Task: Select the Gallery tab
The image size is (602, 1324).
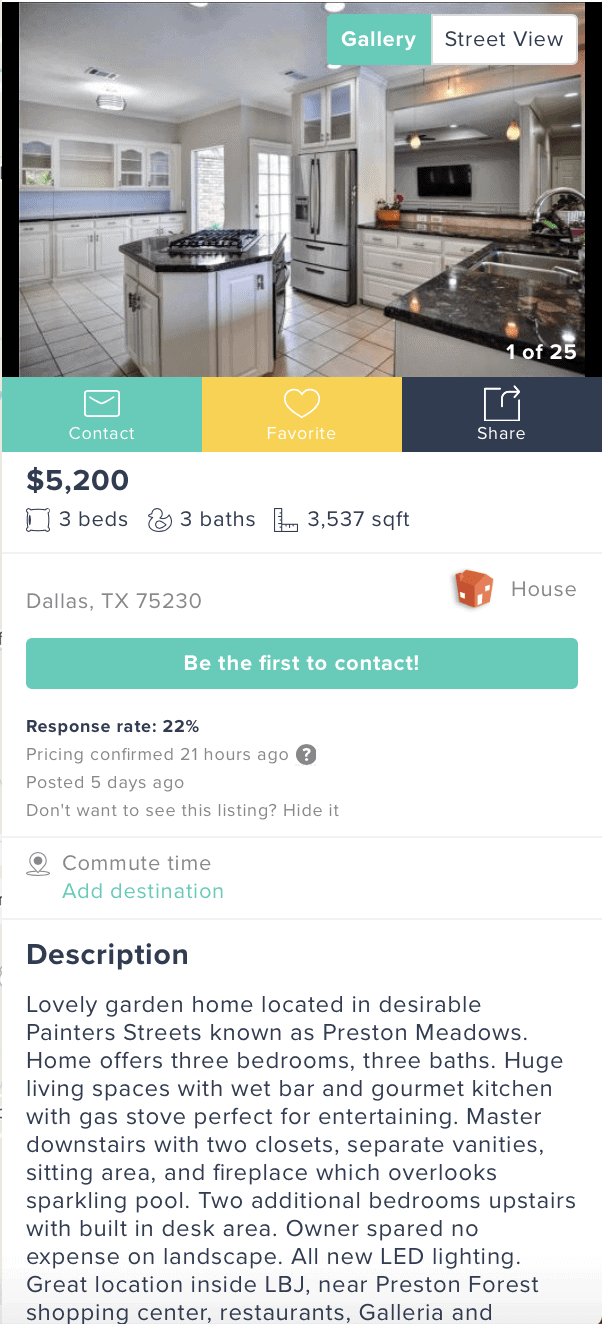Action: coord(378,40)
